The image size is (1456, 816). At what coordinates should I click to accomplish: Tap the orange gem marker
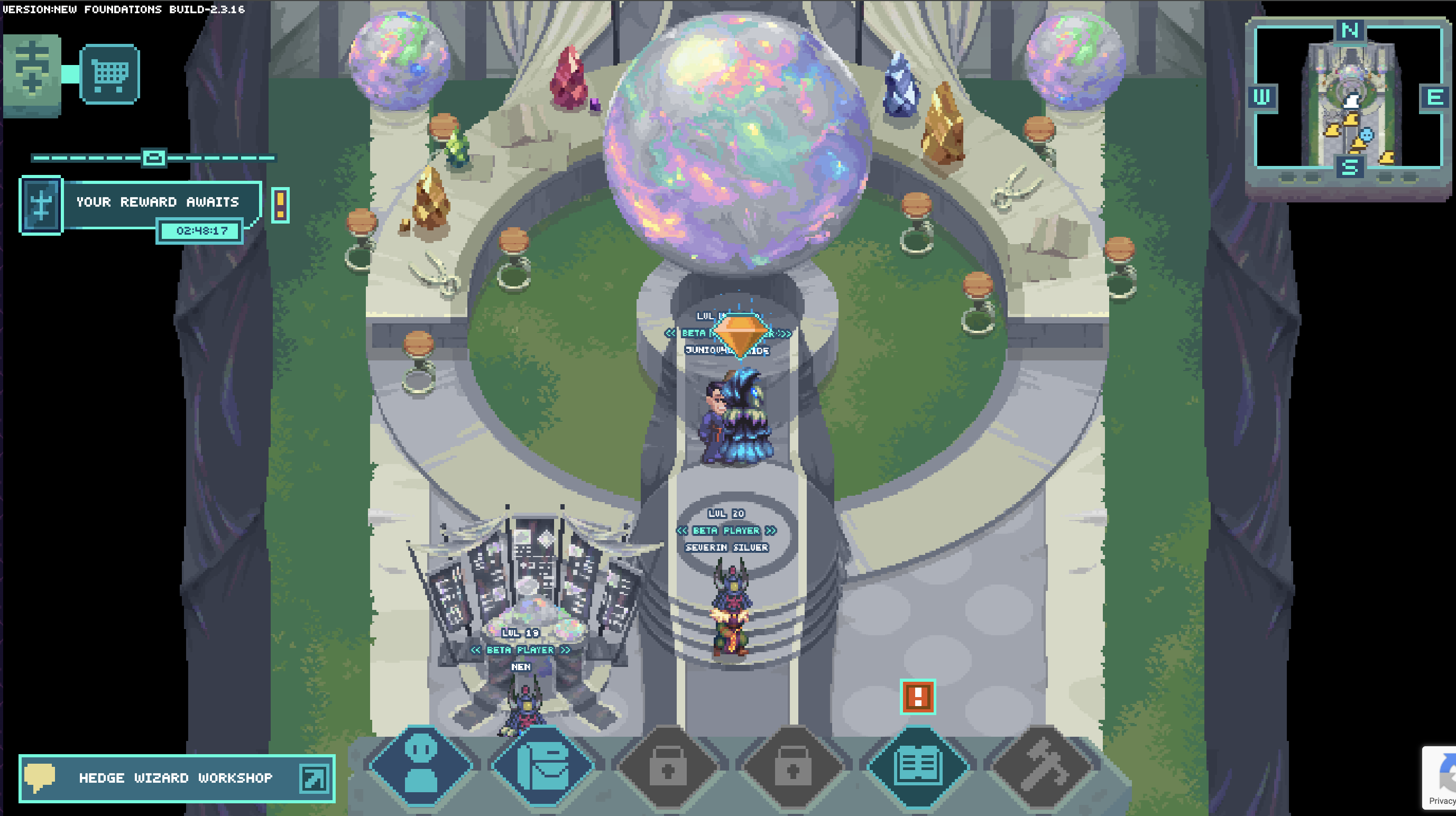point(741,335)
